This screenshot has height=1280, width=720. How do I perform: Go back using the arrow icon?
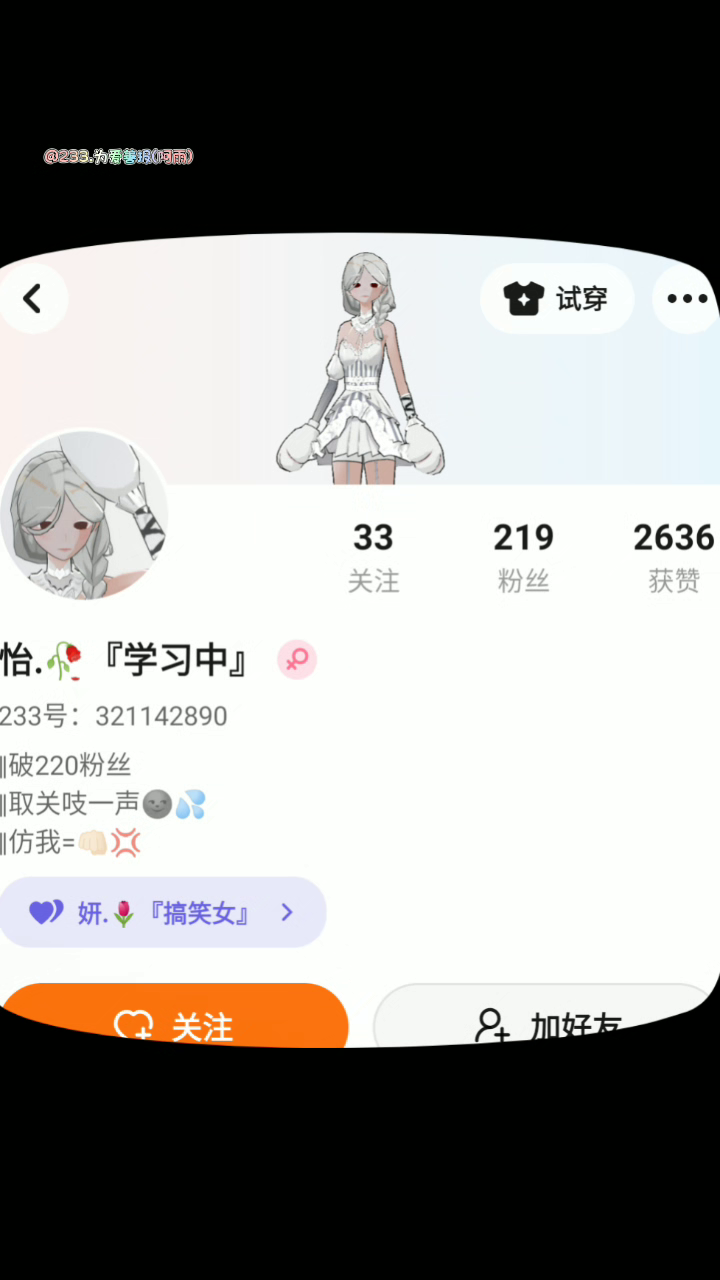33,298
